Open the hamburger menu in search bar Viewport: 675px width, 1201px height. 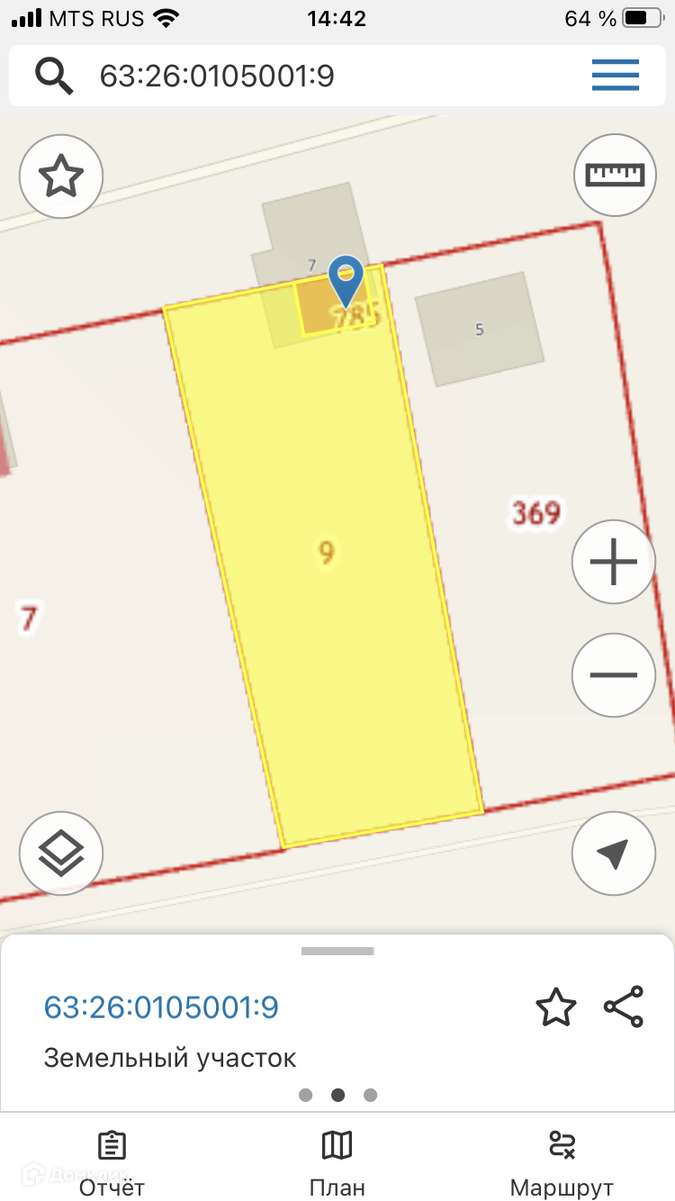coord(615,75)
